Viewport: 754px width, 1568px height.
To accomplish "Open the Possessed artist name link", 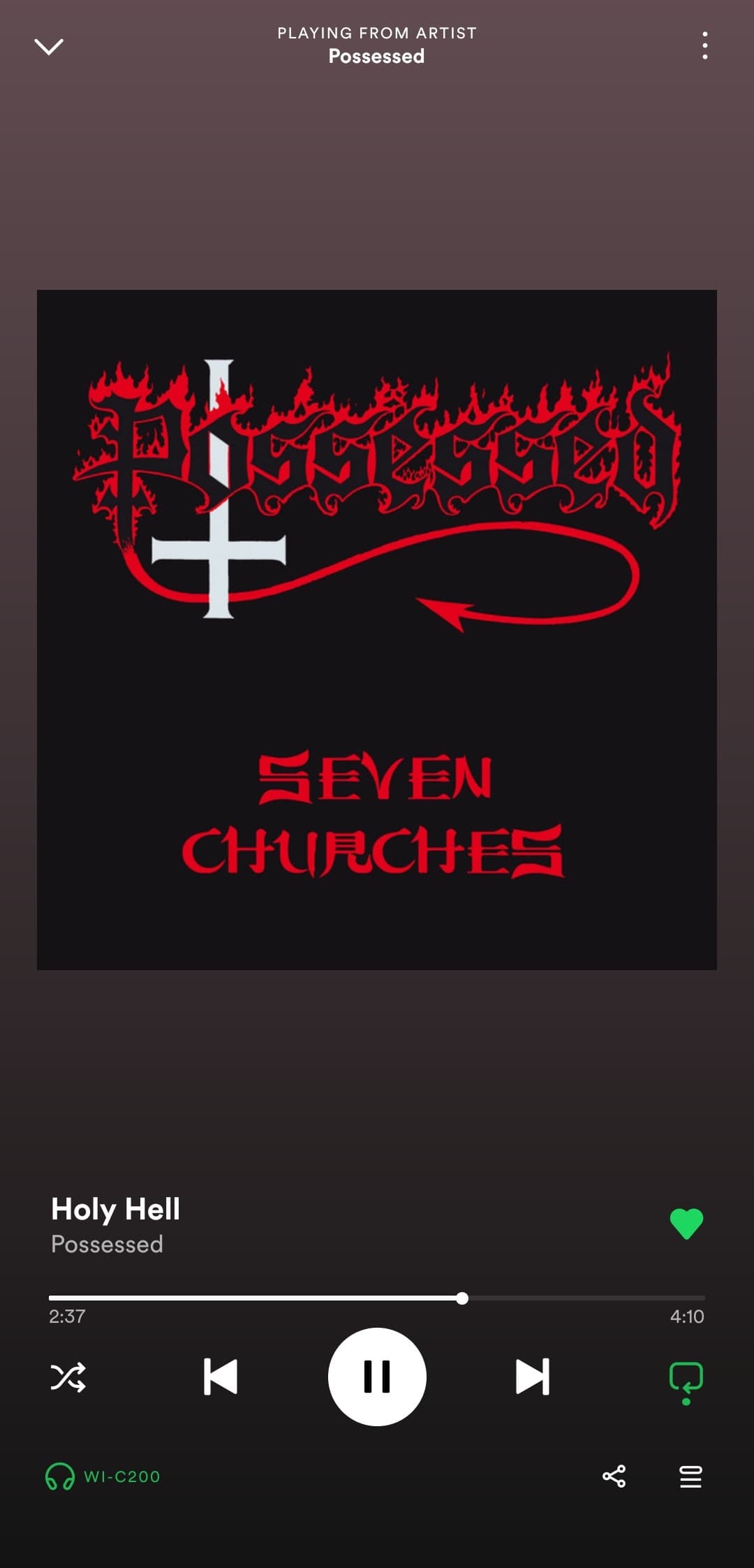I will point(107,1244).
